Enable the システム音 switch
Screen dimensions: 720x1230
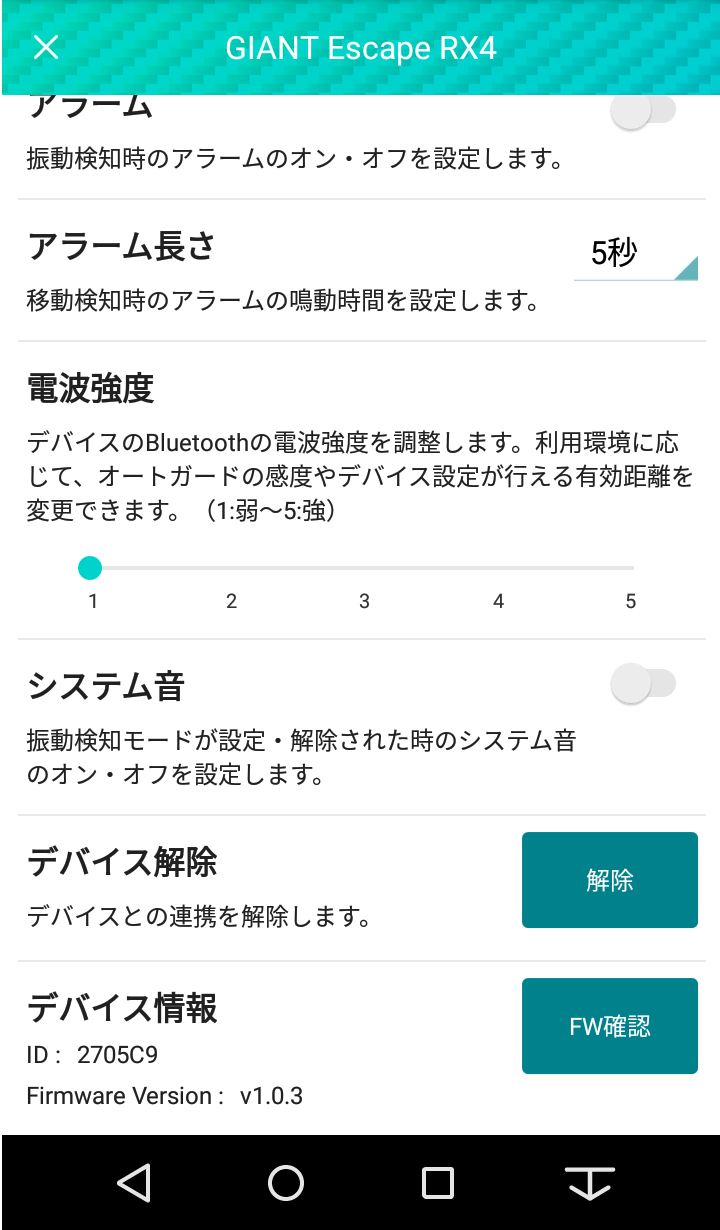[643, 685]
